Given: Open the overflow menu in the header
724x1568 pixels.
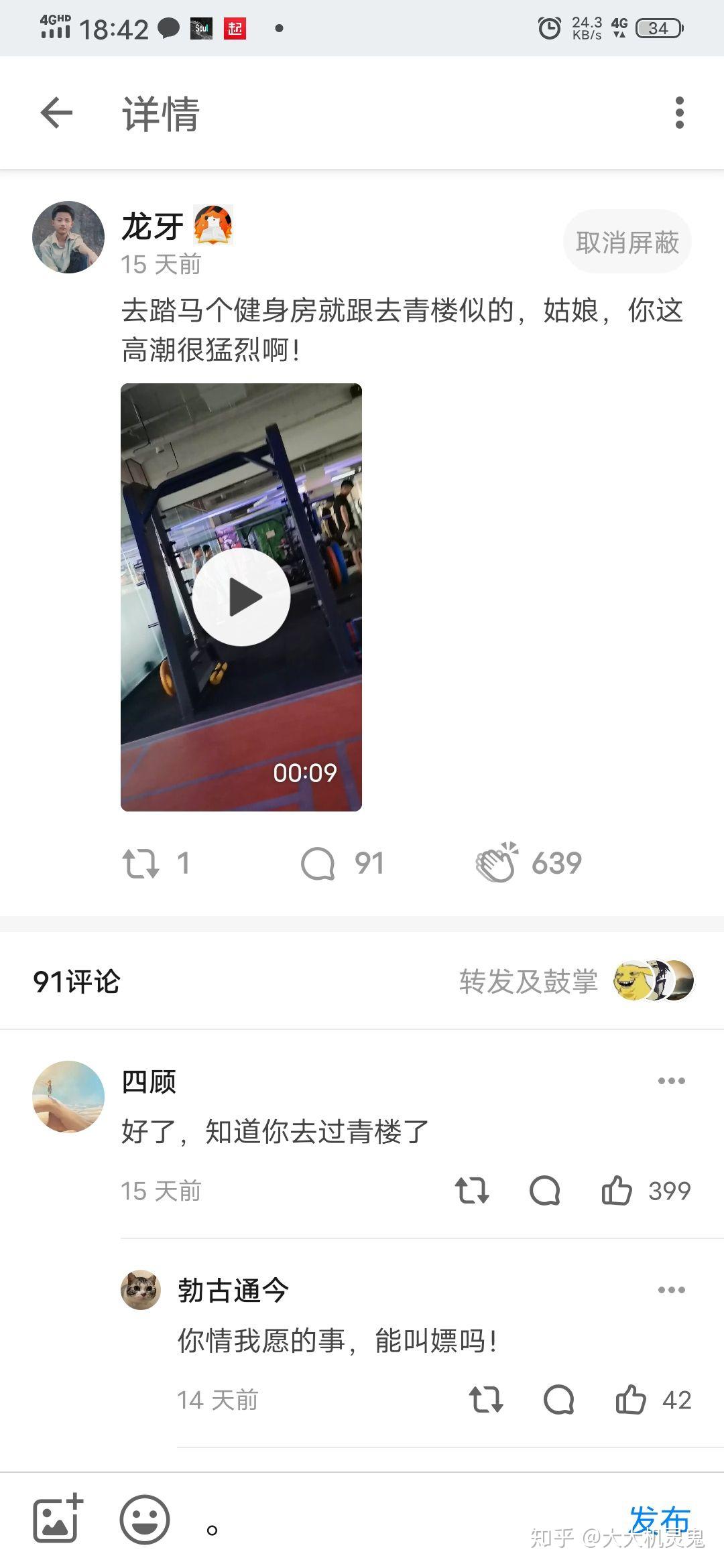Looking at the screenshot, I should 679,113.
